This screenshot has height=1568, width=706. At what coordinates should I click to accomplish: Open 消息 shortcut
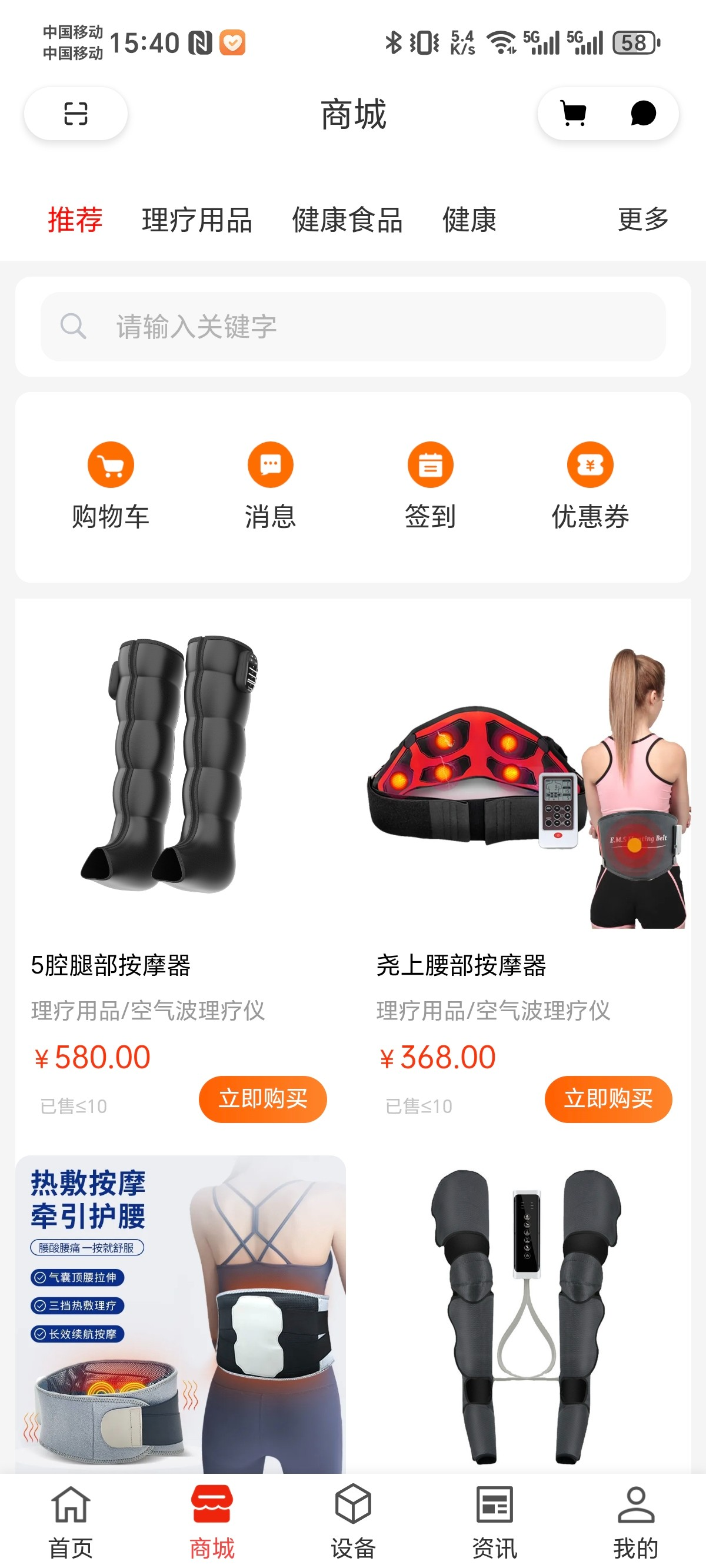(x=270, y=485)
